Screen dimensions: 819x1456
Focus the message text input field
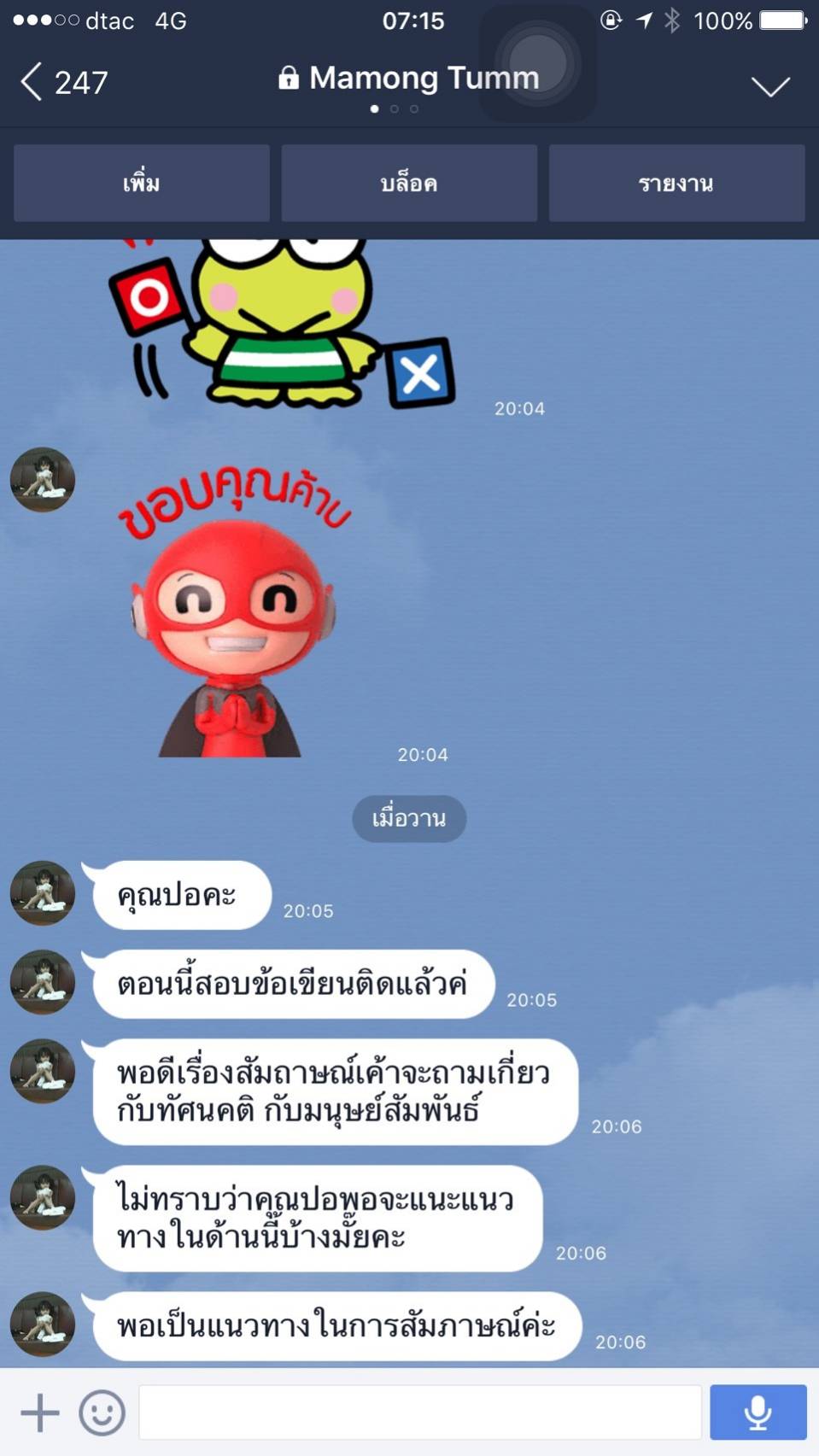(x=420, y=1412)
